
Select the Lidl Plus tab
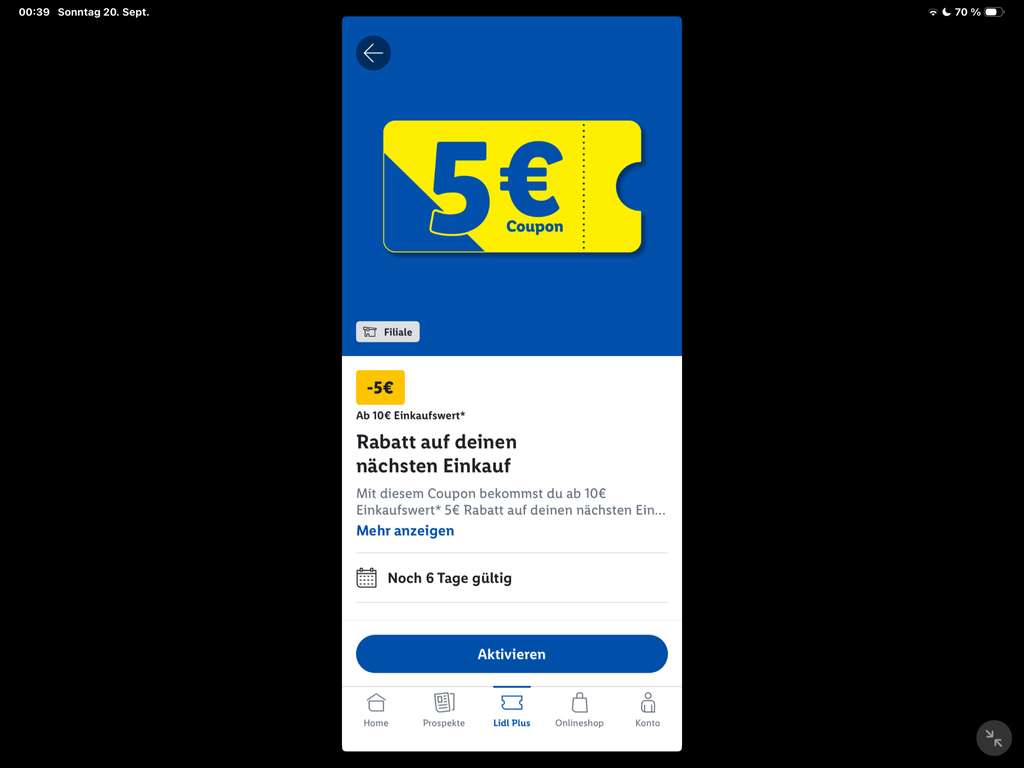(x=511, y=711)
